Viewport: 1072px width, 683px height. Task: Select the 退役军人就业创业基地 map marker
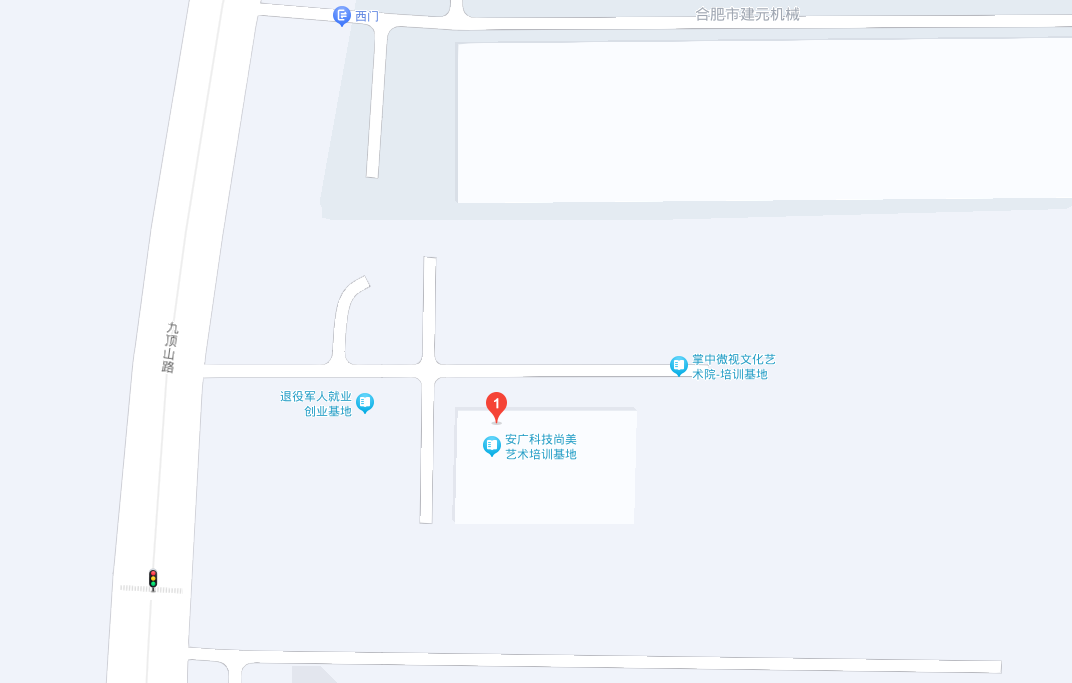click(365, 402)
